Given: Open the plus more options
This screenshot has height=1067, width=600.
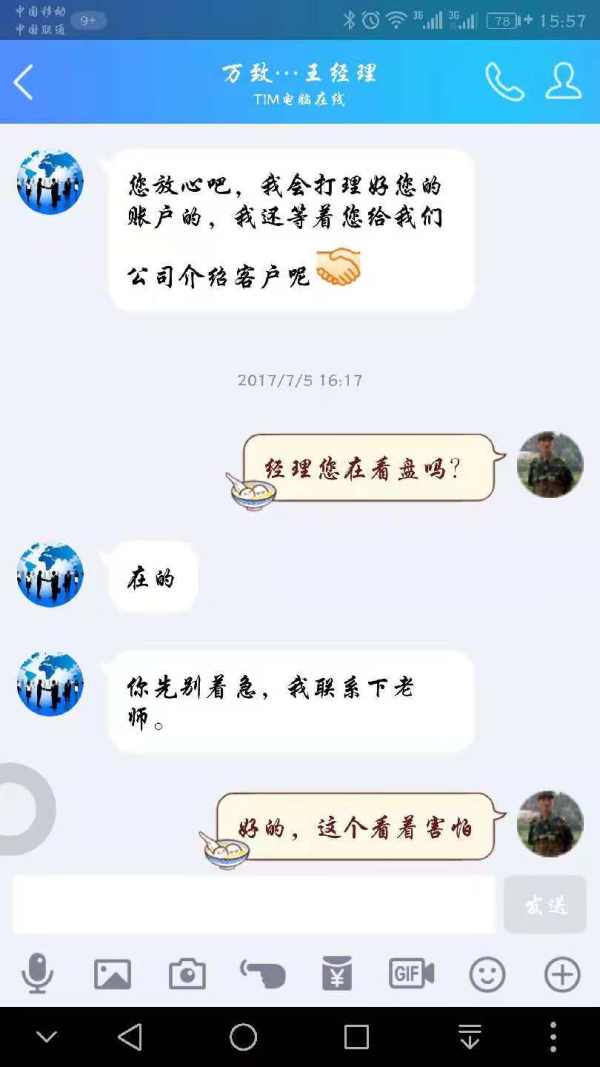Looking at the screenshot, I should 562,973.
